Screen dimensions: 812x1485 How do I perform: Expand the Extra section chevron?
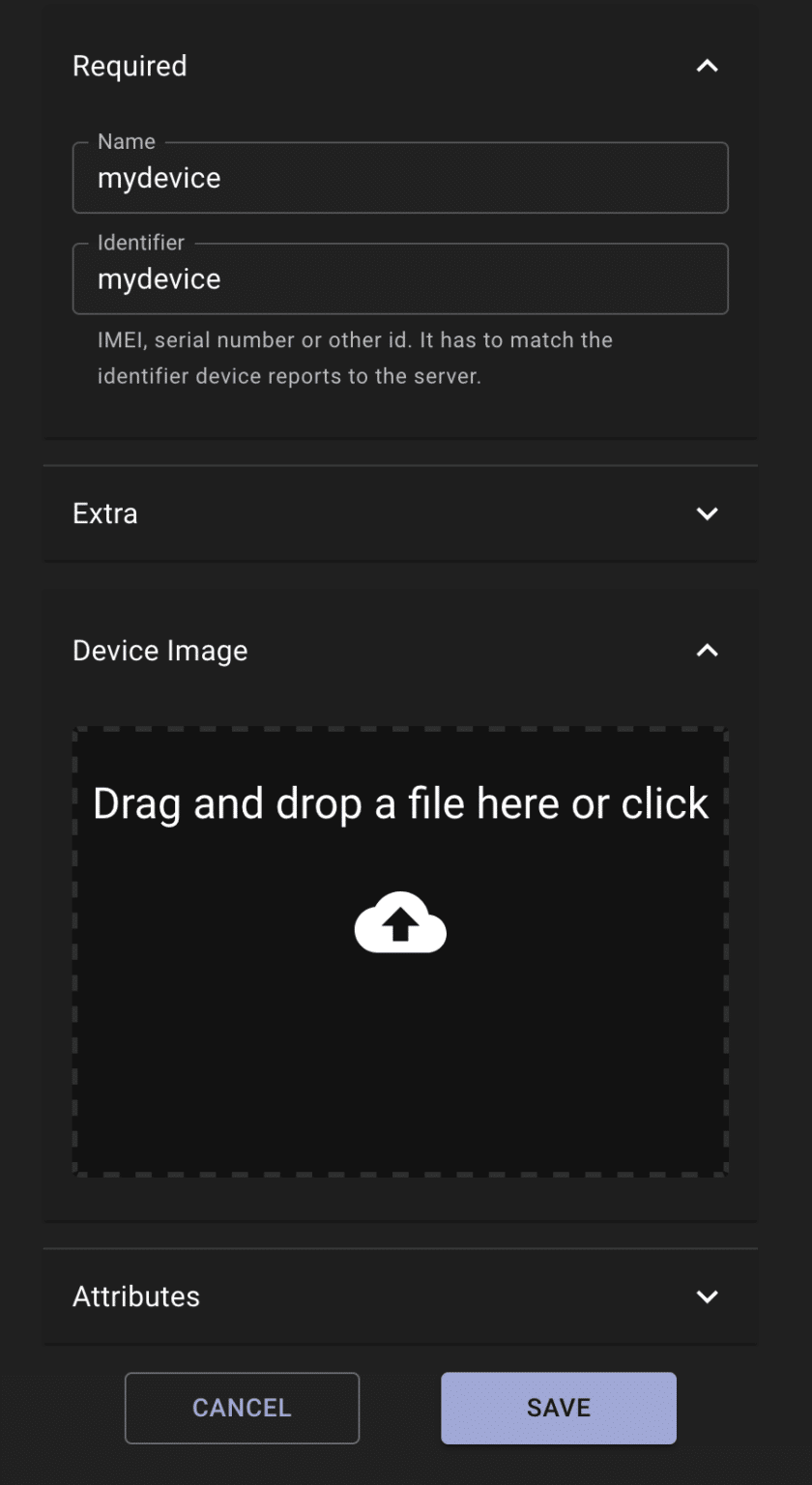707,513
